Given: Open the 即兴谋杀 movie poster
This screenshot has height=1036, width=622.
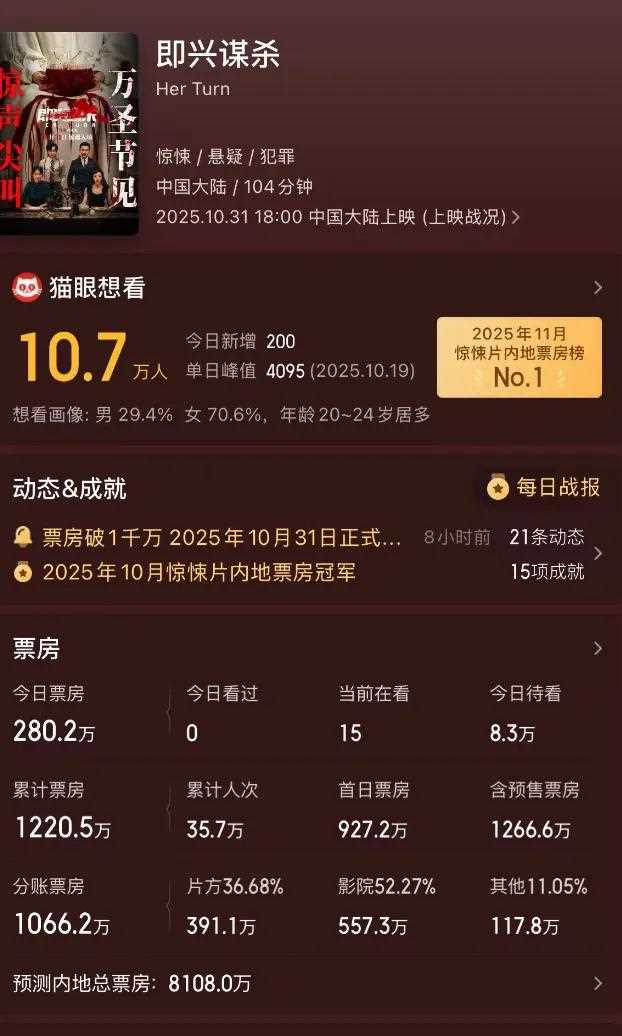Looking at the screenshot, I should click(68, 135).
